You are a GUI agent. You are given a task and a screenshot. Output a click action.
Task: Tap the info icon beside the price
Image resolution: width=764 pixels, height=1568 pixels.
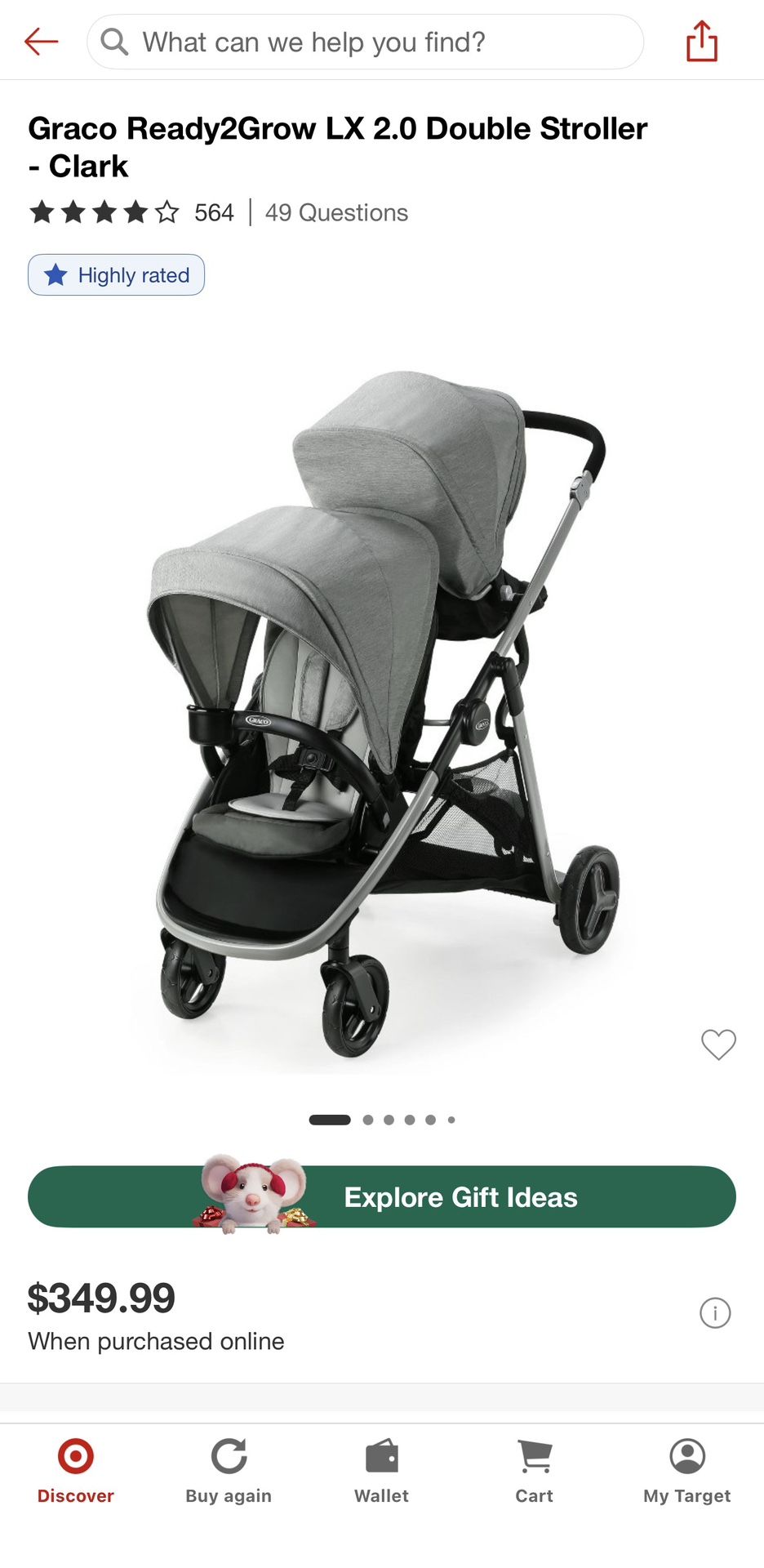pyautogui.click(x=715, y=1313)
